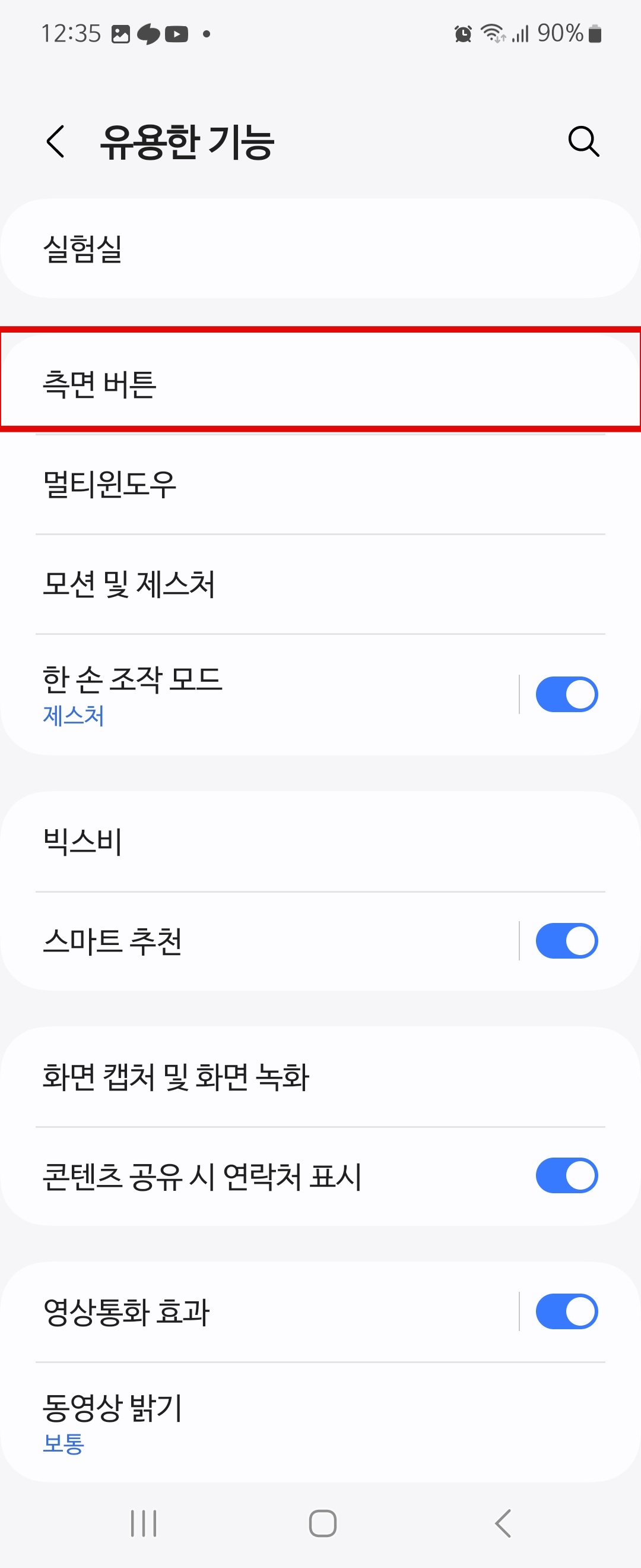Open 실험실 settings
Image resolution: width=641 pixels, height=1568 pixels.
[320, 246]
